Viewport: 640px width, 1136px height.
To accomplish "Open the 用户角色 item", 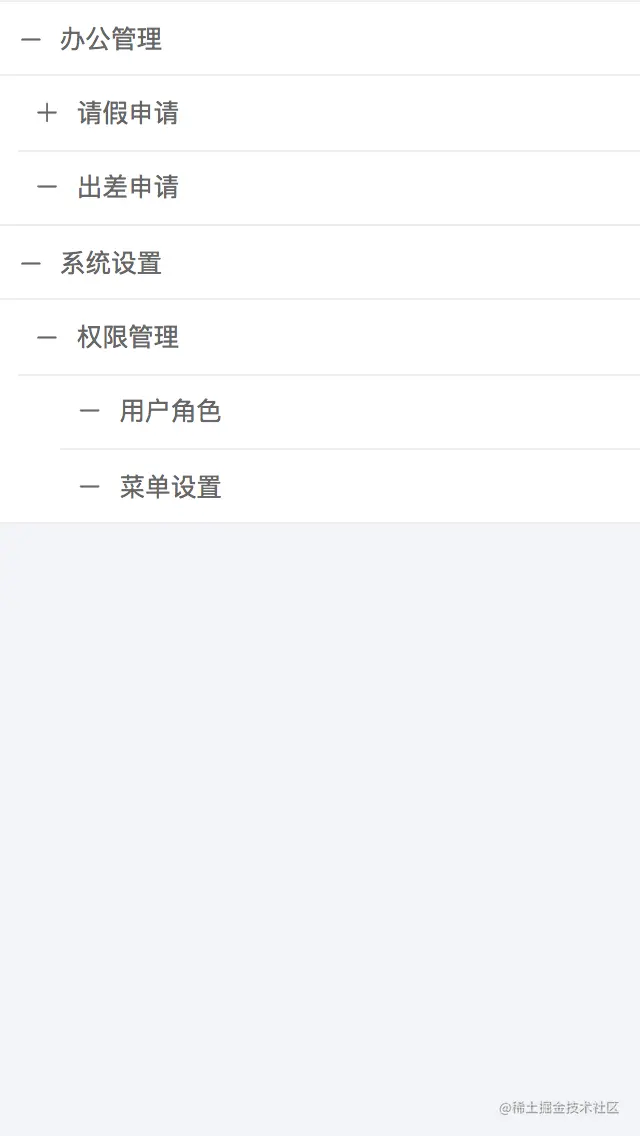I will tap(170, 412).
